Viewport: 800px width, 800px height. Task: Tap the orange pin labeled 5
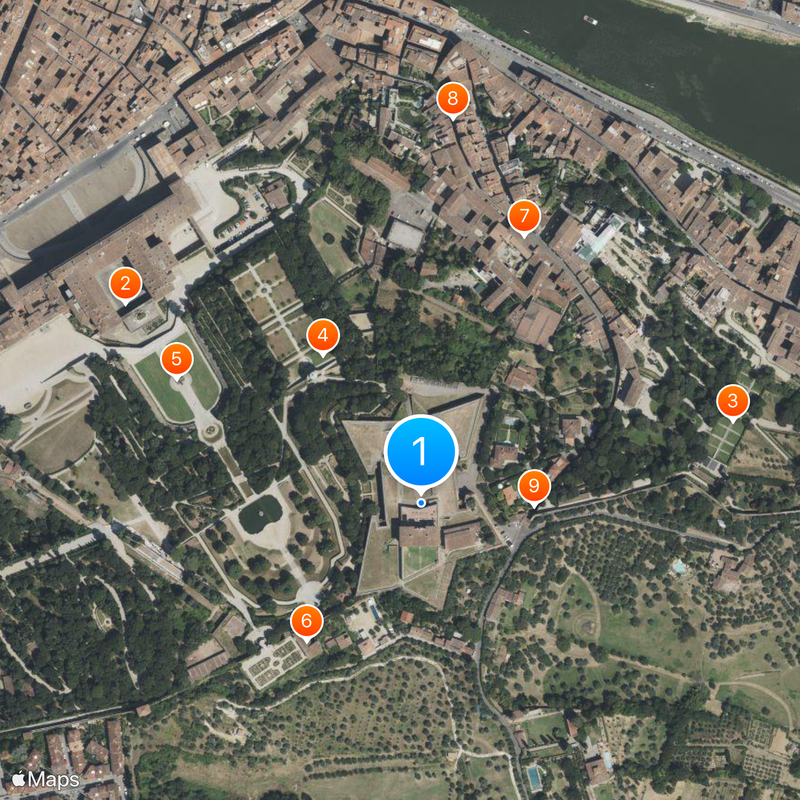click(x=177, y=358)
